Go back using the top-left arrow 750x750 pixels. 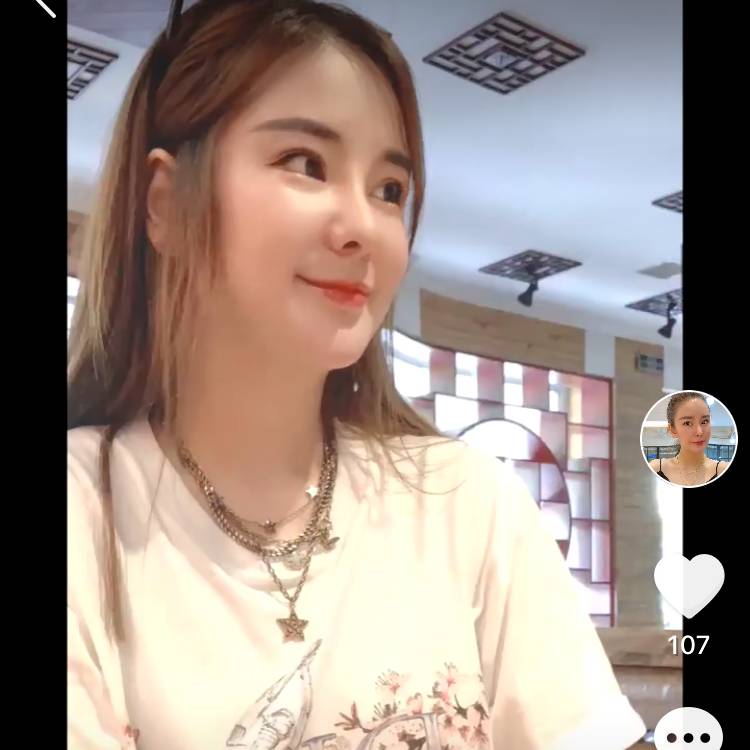click(x=43, y=6)
